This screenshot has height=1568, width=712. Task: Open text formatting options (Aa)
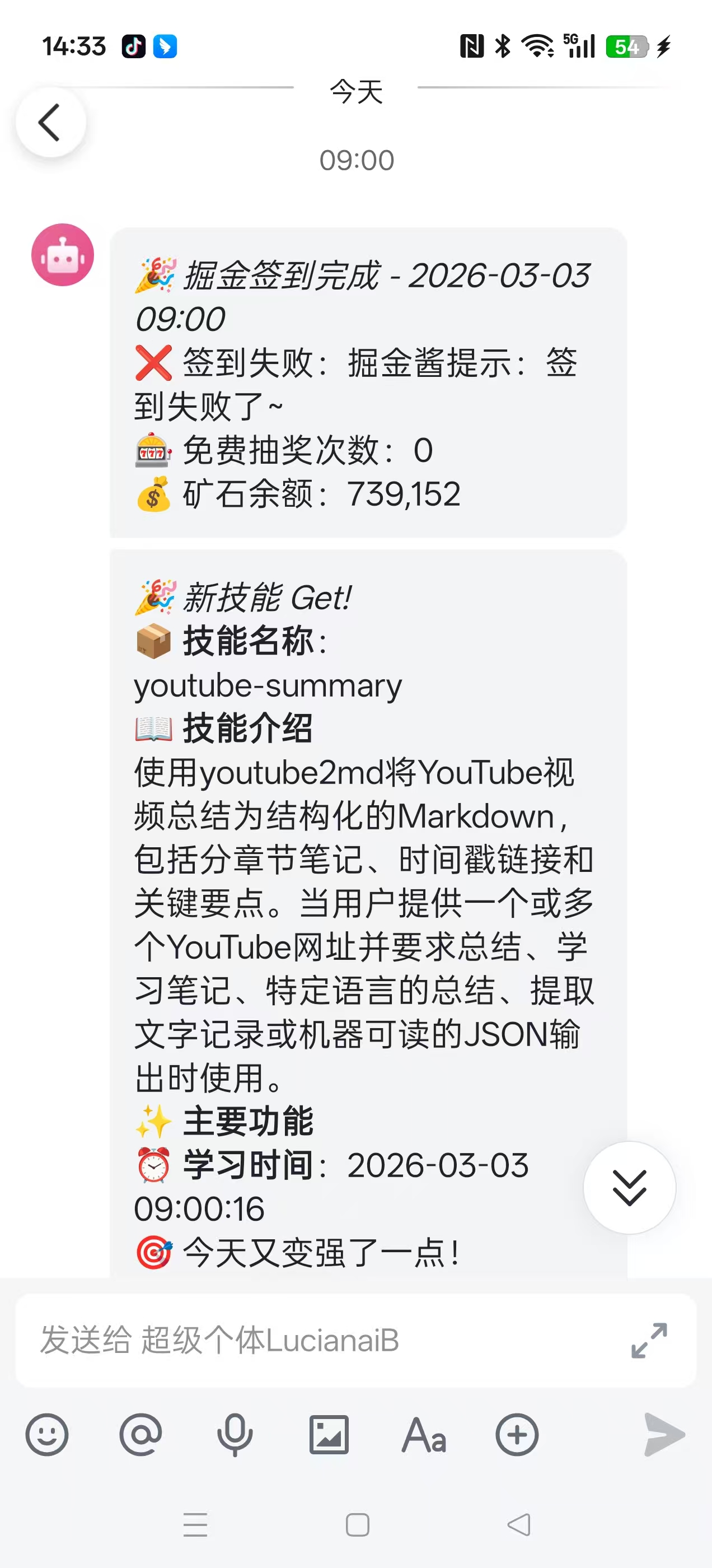pos(424,1435)
